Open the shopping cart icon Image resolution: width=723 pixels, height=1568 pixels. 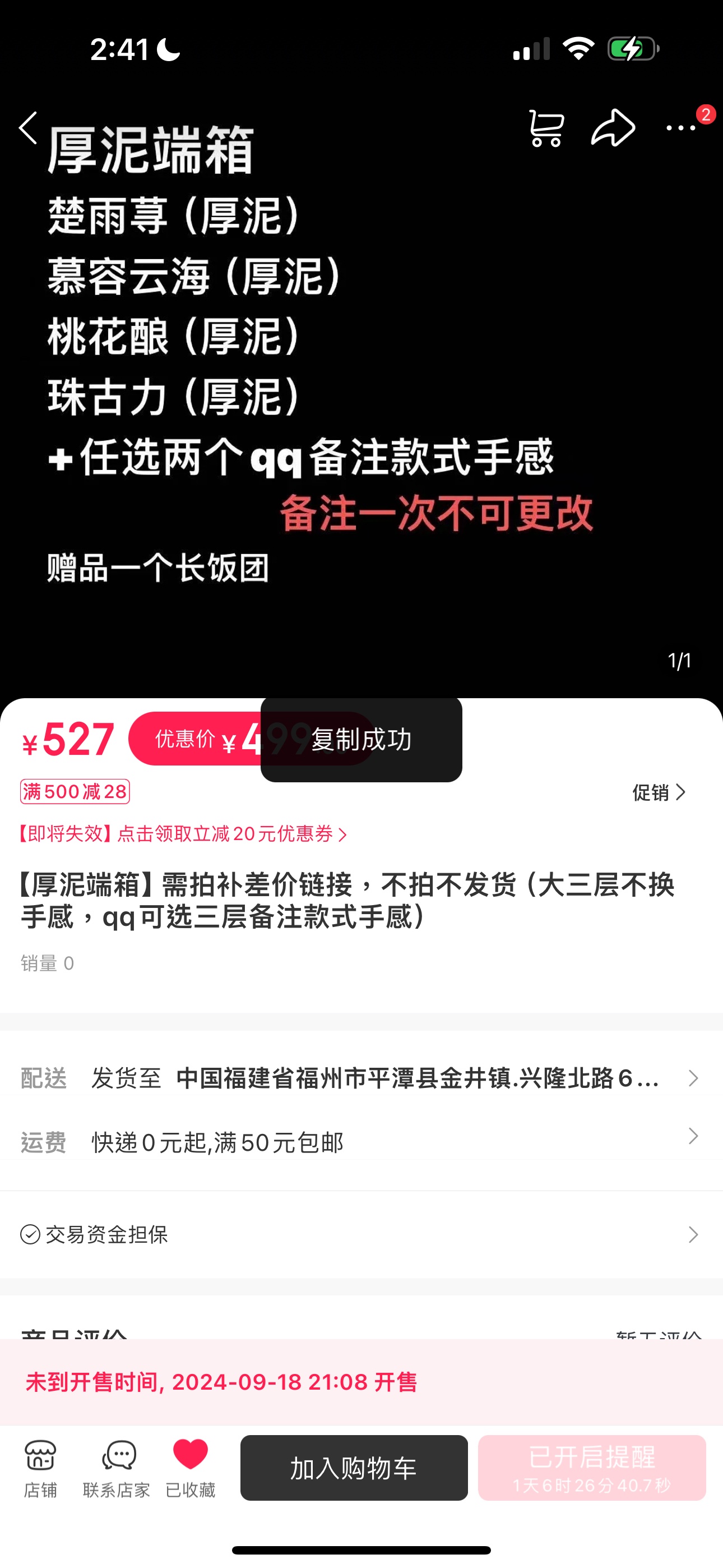[x=546, y=128]
